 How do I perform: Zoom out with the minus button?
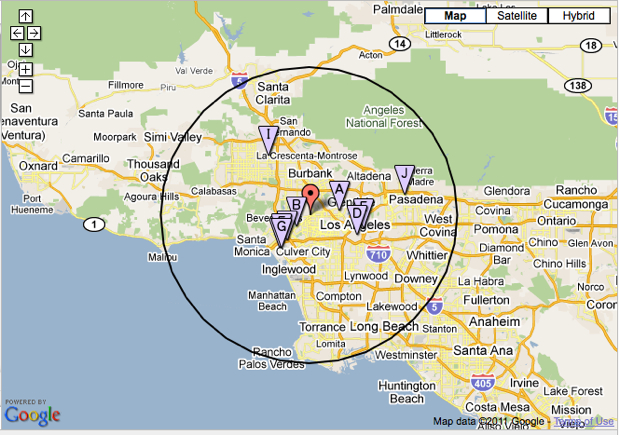pos(25,86)
